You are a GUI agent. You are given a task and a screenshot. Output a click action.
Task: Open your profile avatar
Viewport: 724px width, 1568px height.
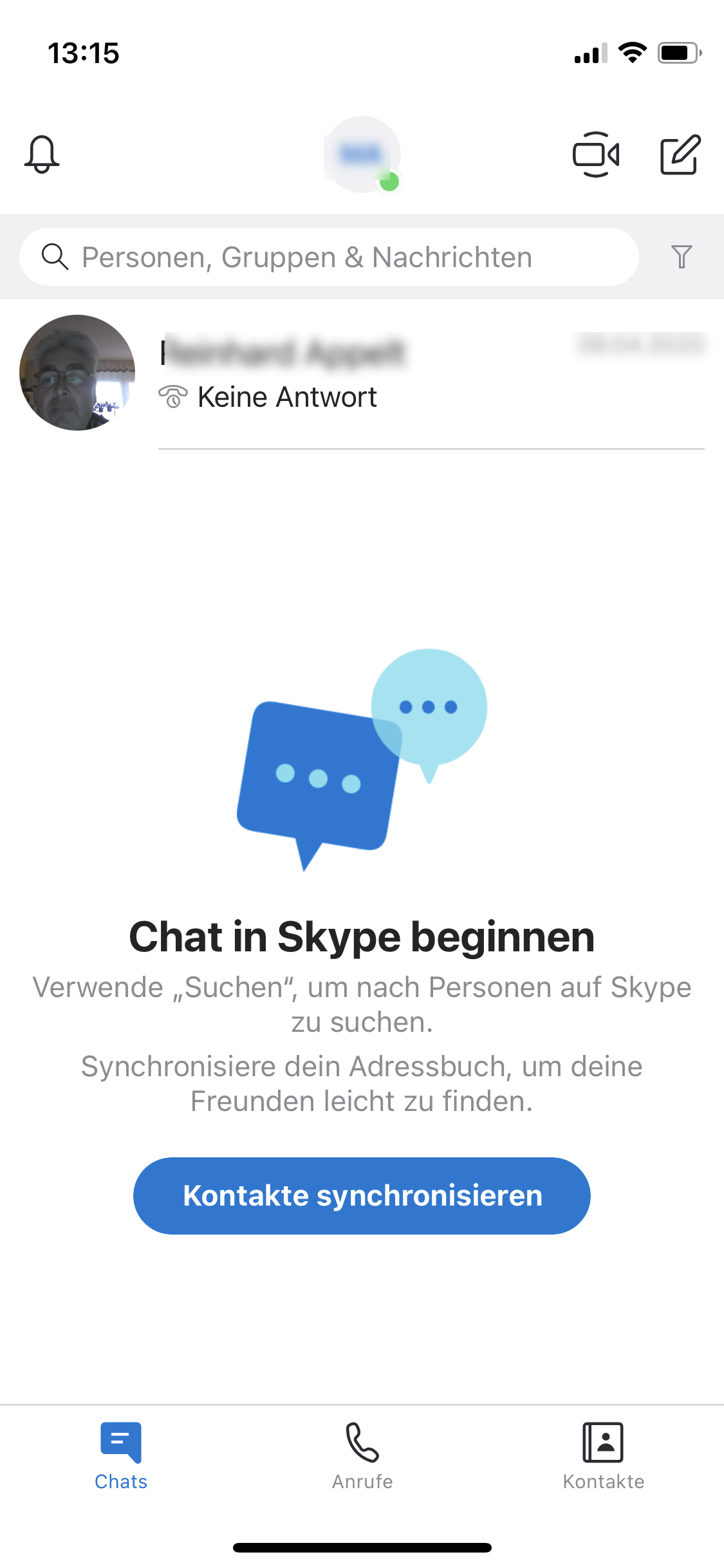coord(362,154)
